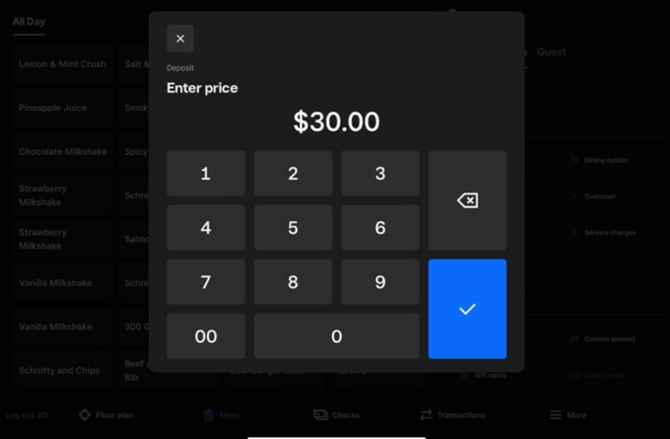The height and width of the screenshot is (439, 670).
Task: Enter digit 2 on the keypad
Action: (x=293, y=174)
